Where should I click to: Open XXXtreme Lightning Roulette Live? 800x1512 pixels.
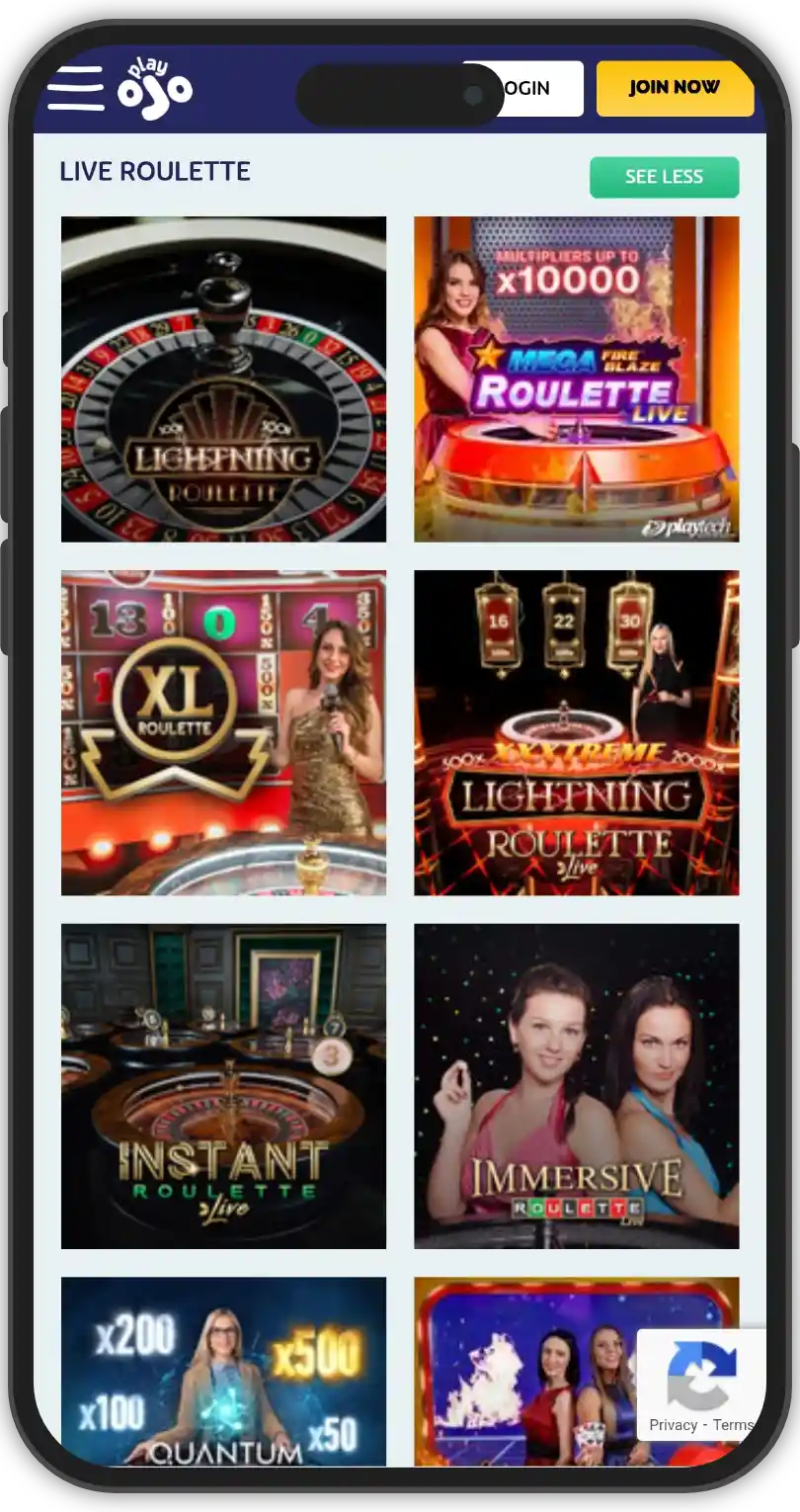coord(576,732)
